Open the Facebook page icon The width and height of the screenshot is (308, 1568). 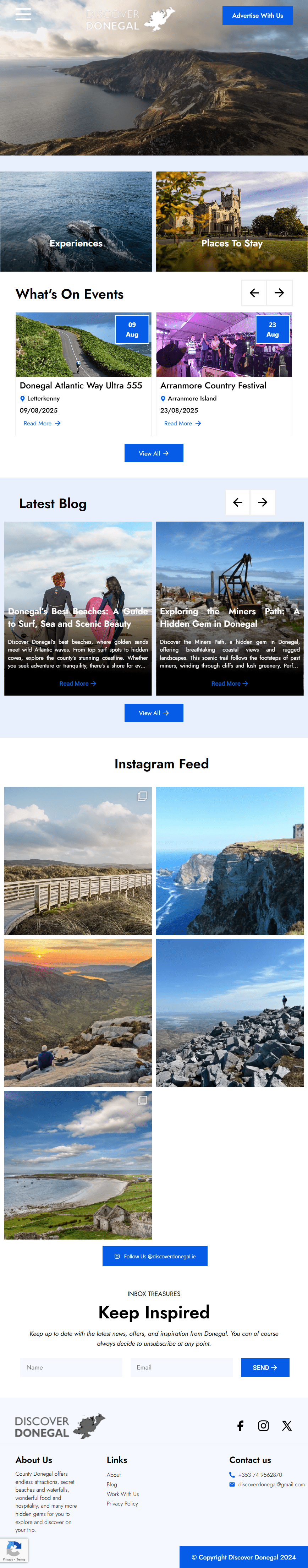coord(241,1426)
